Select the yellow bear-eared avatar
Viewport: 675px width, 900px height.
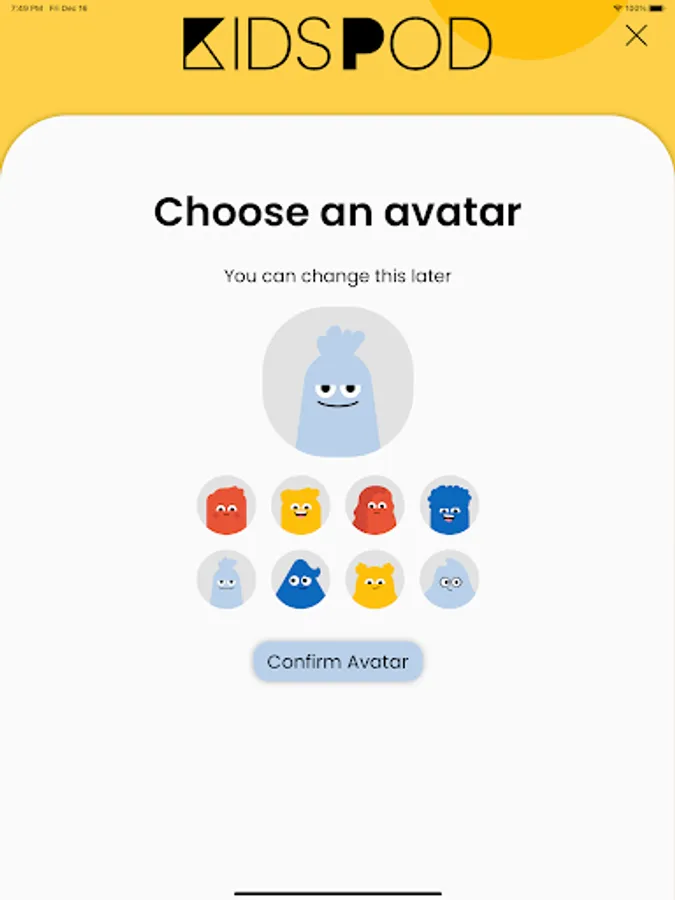[375, 579]
